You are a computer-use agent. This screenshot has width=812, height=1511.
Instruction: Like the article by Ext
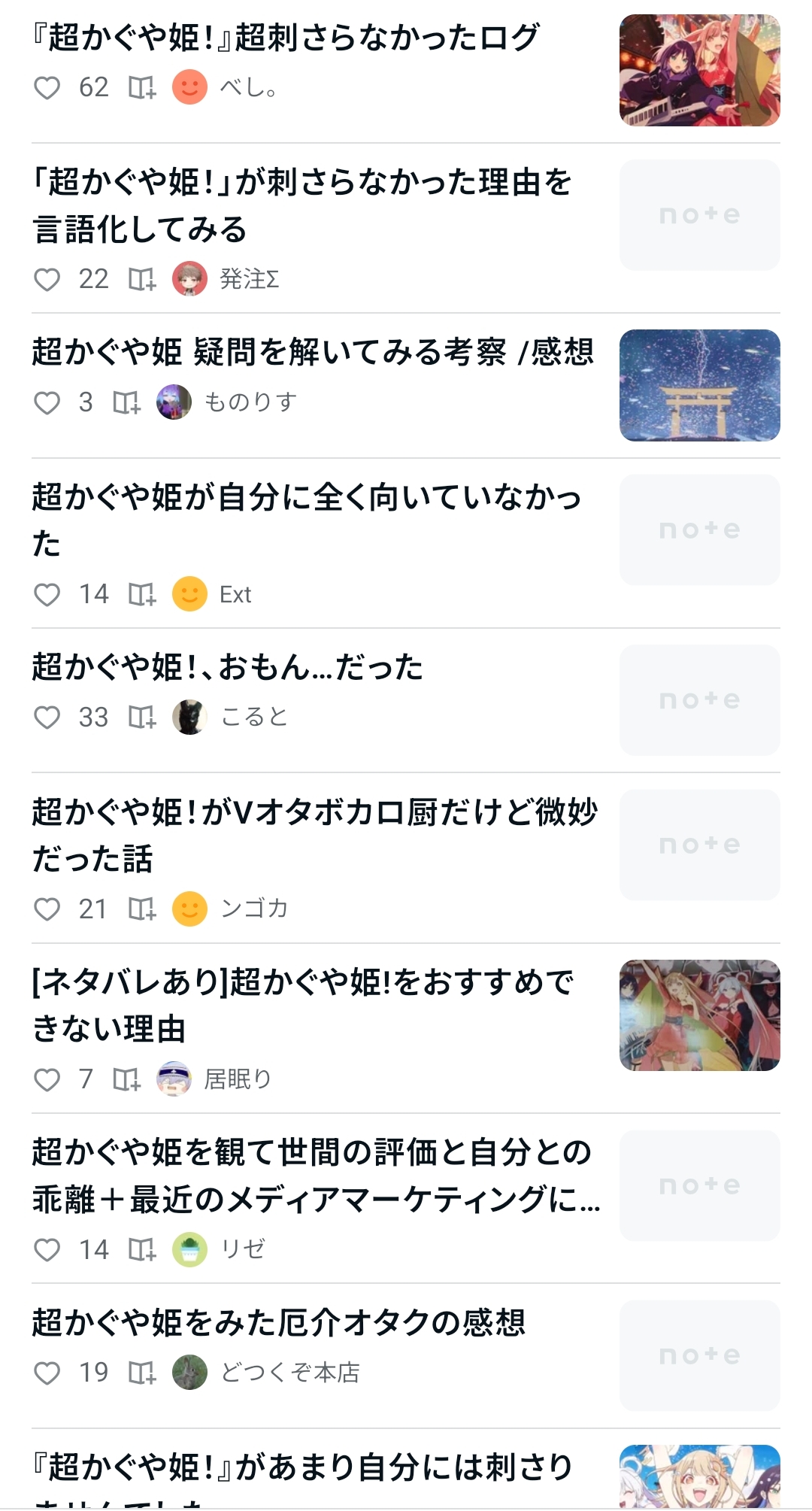click(47, 595)
